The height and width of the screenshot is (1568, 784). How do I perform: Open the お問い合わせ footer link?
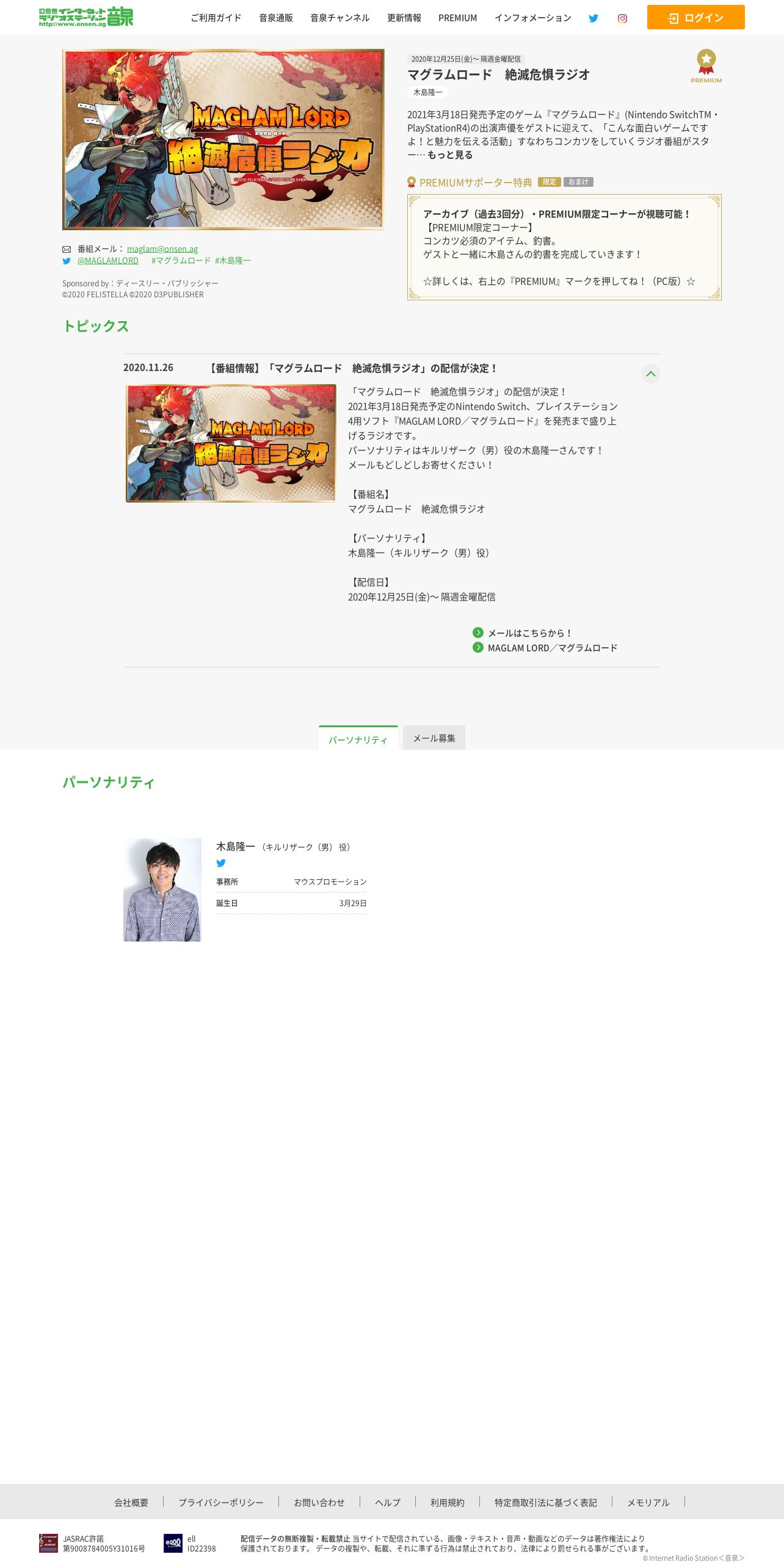pos(319,1502)
